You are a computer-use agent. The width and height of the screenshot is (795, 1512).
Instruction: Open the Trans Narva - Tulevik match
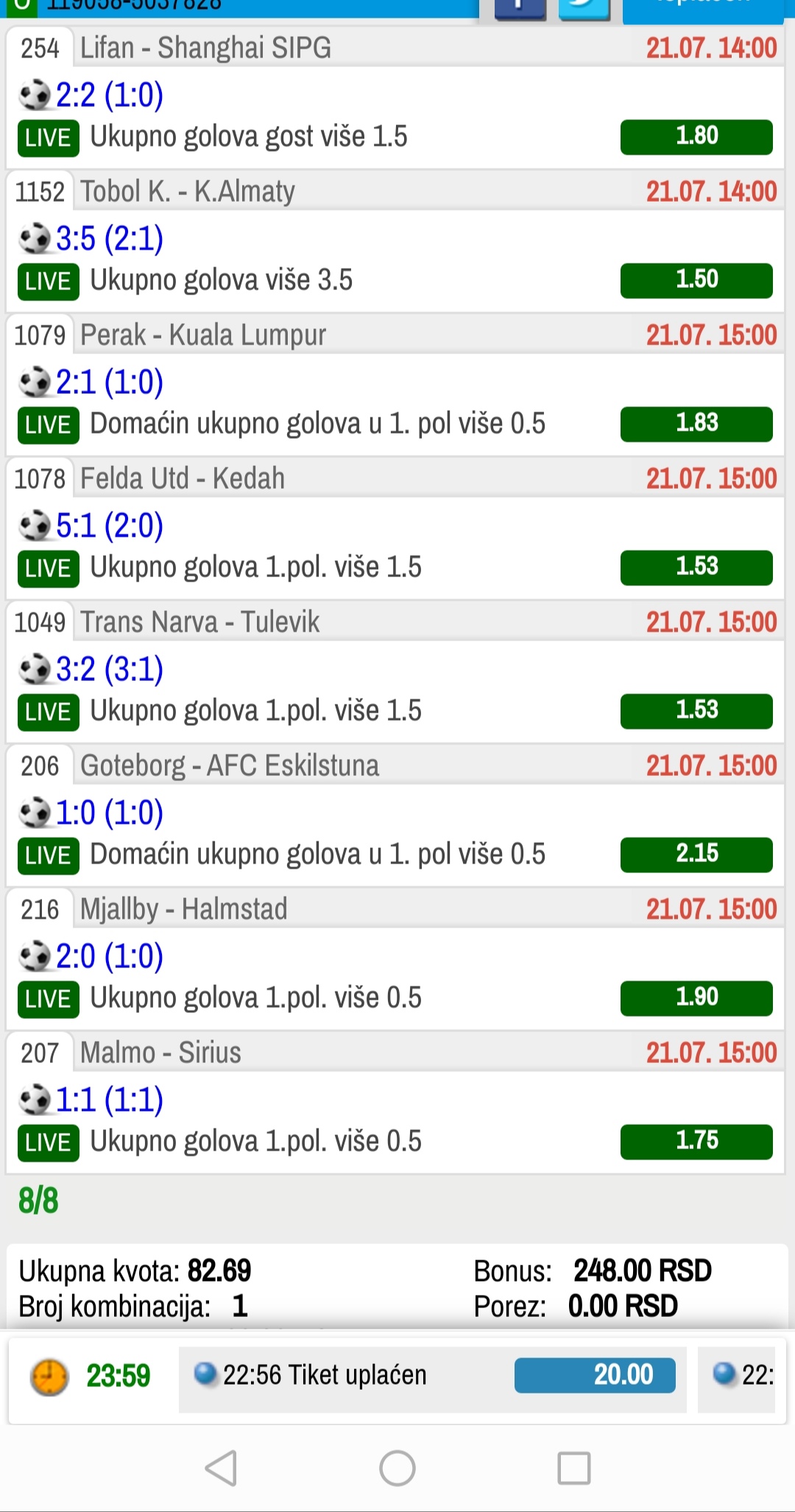click(199, 622)
